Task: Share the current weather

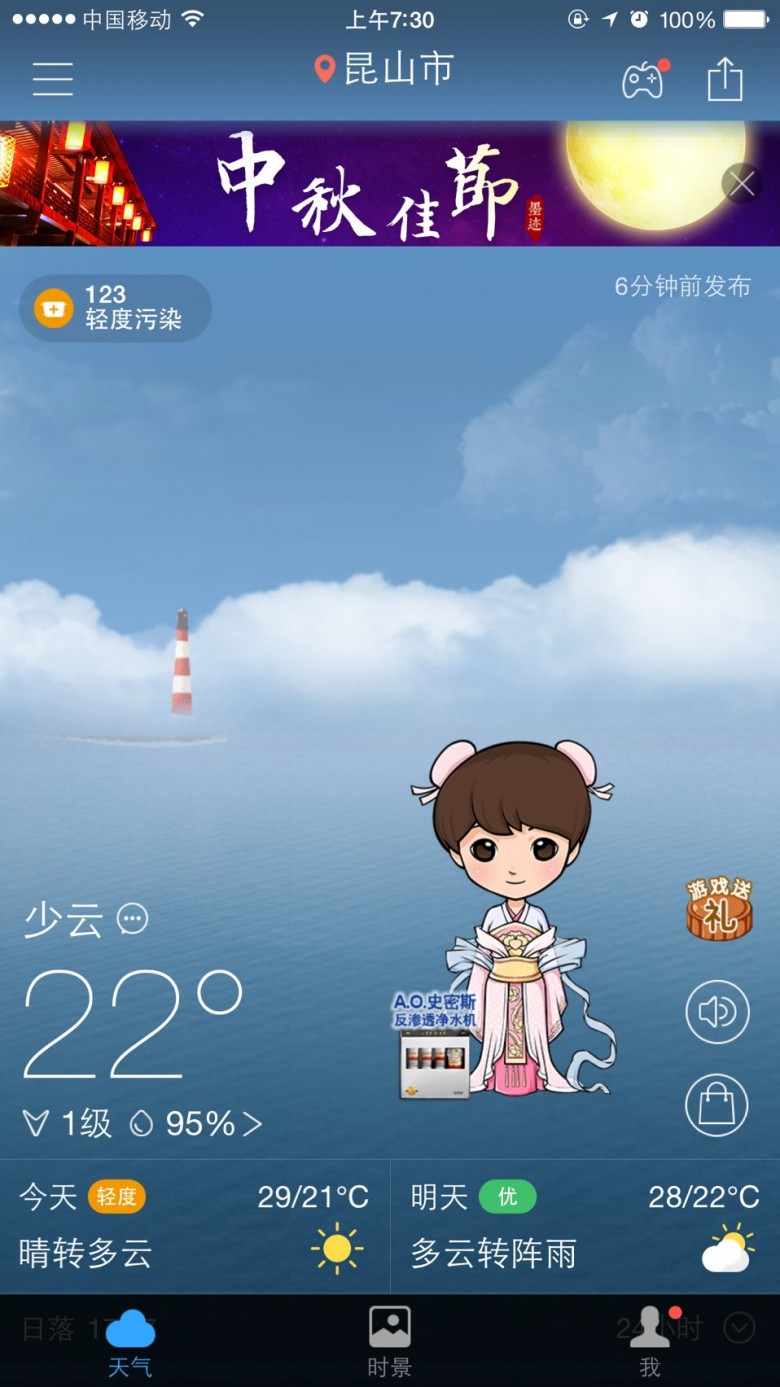Action: [725, 79]
